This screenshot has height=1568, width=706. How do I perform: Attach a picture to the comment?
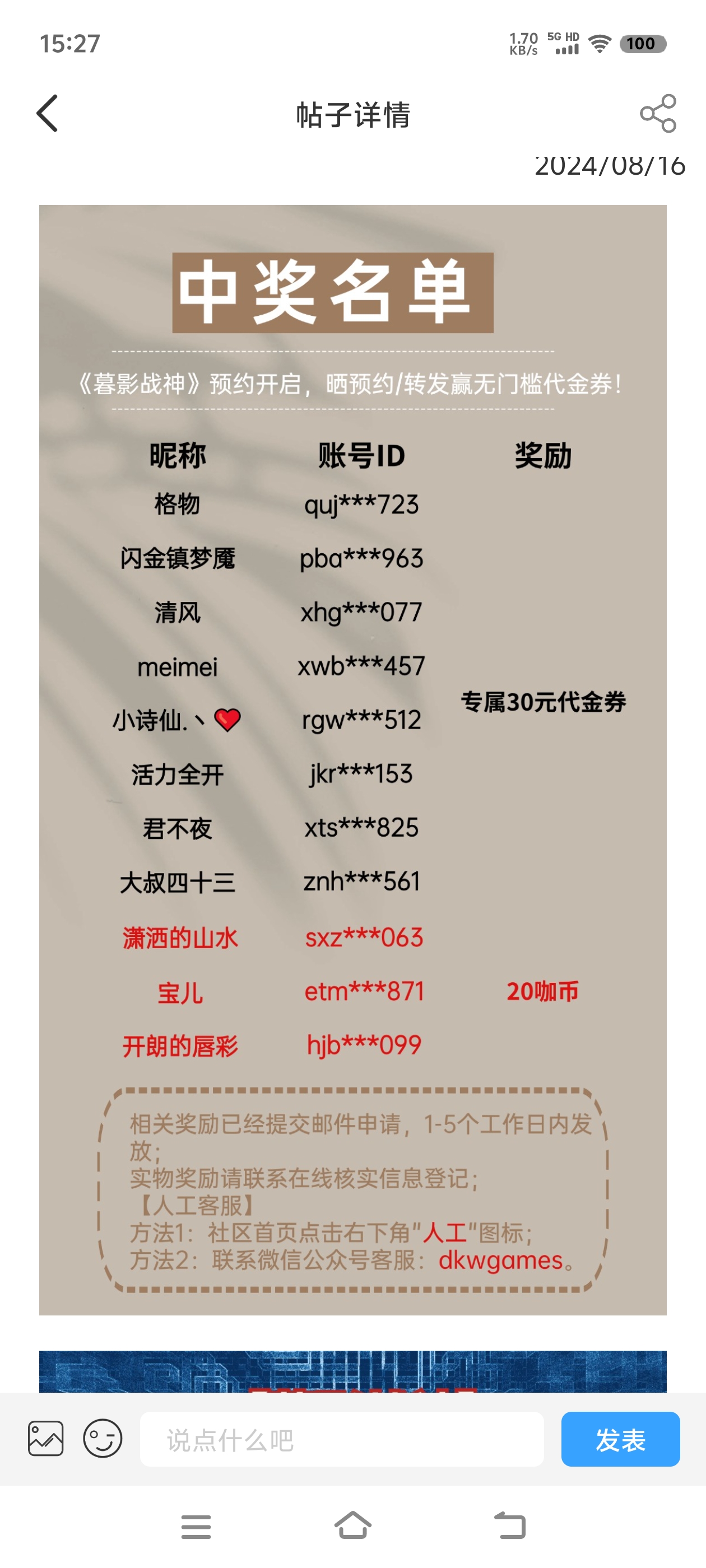46,1439
